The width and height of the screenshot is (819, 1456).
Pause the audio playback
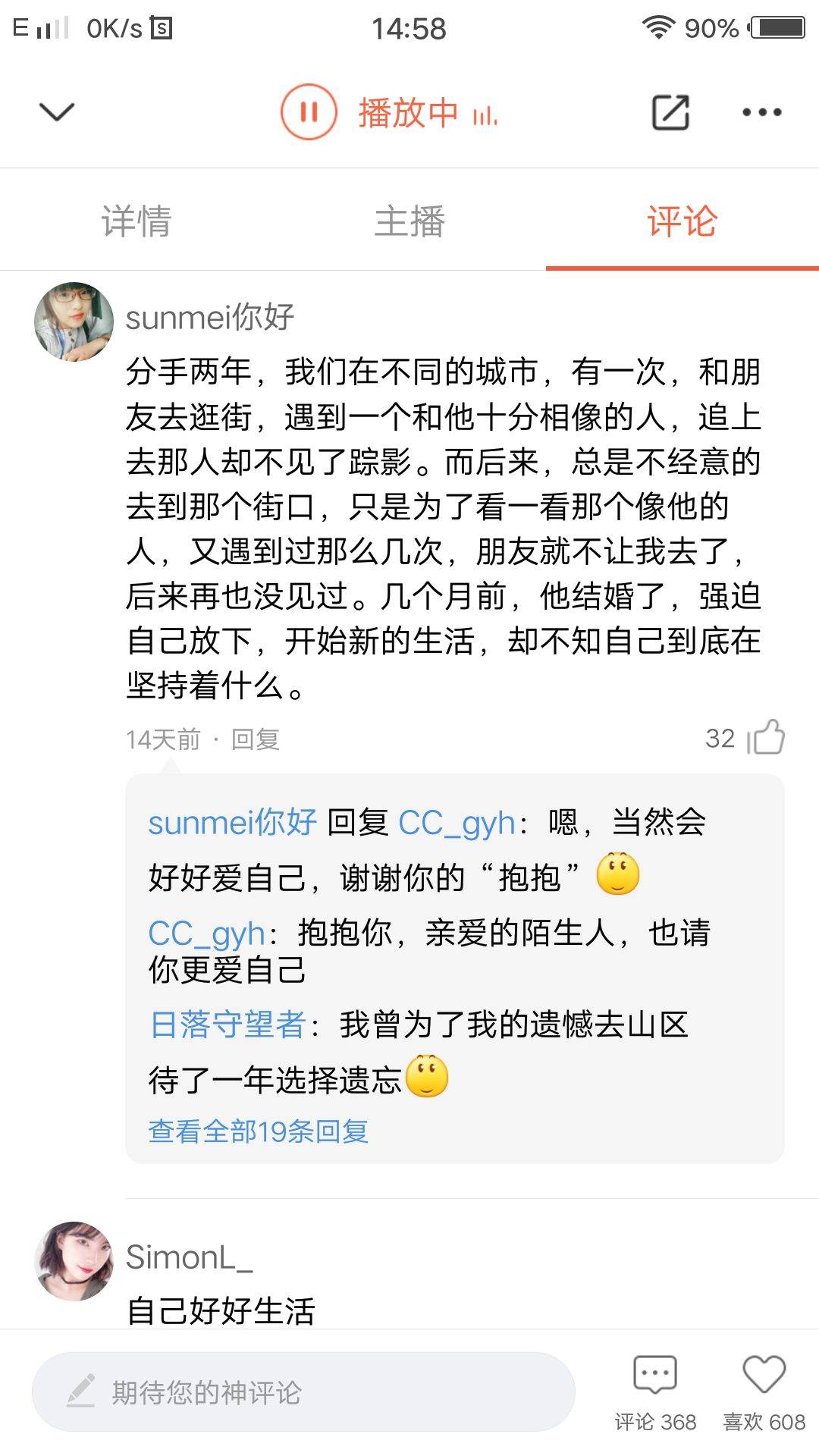pos(309,112)
